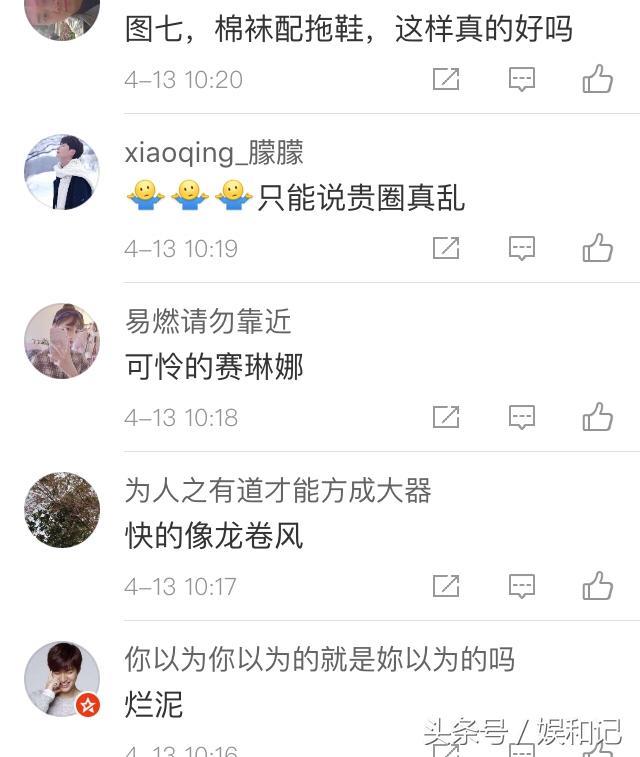Reply to 易燃请勿靠近's comment

(522, 417)
